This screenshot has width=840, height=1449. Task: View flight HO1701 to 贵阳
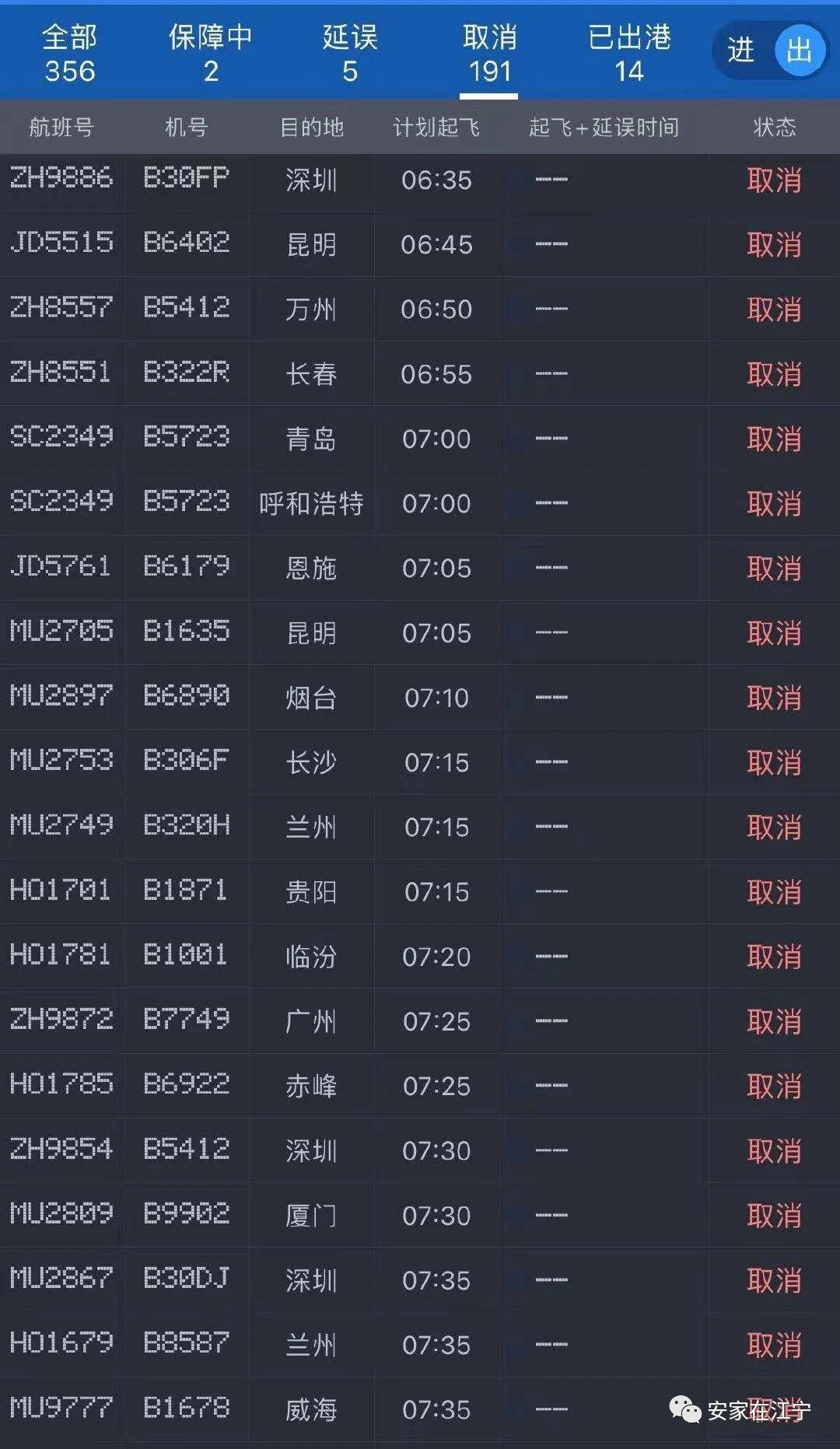tap(420, 891)
